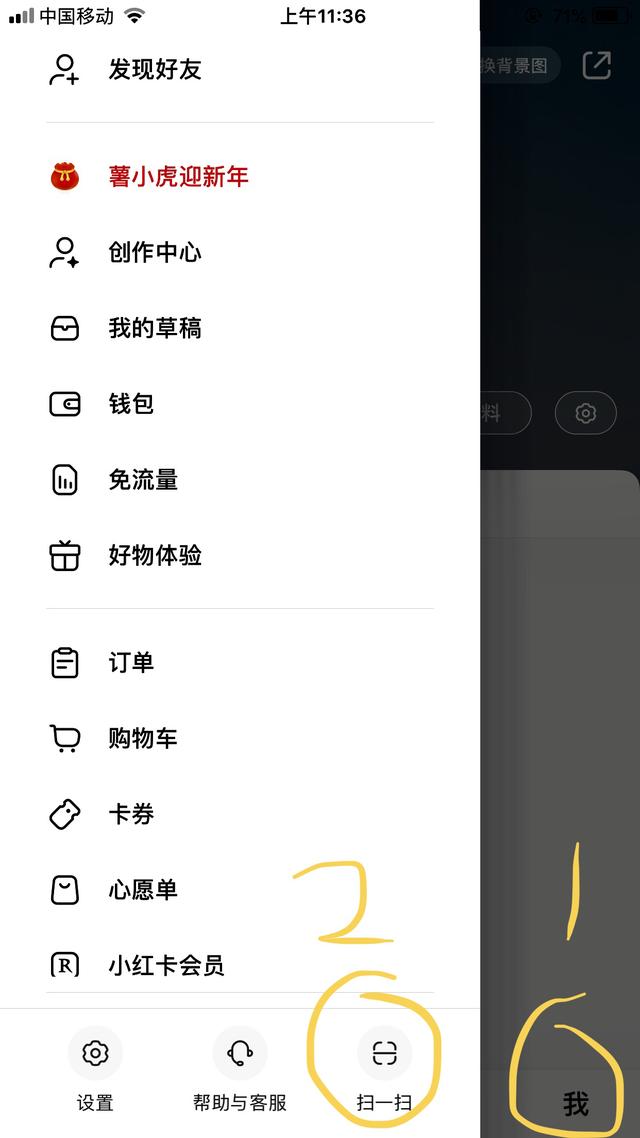Open 我的草稿 drafts
Viewport: 640px width, 1138px height.
(155, 328)
